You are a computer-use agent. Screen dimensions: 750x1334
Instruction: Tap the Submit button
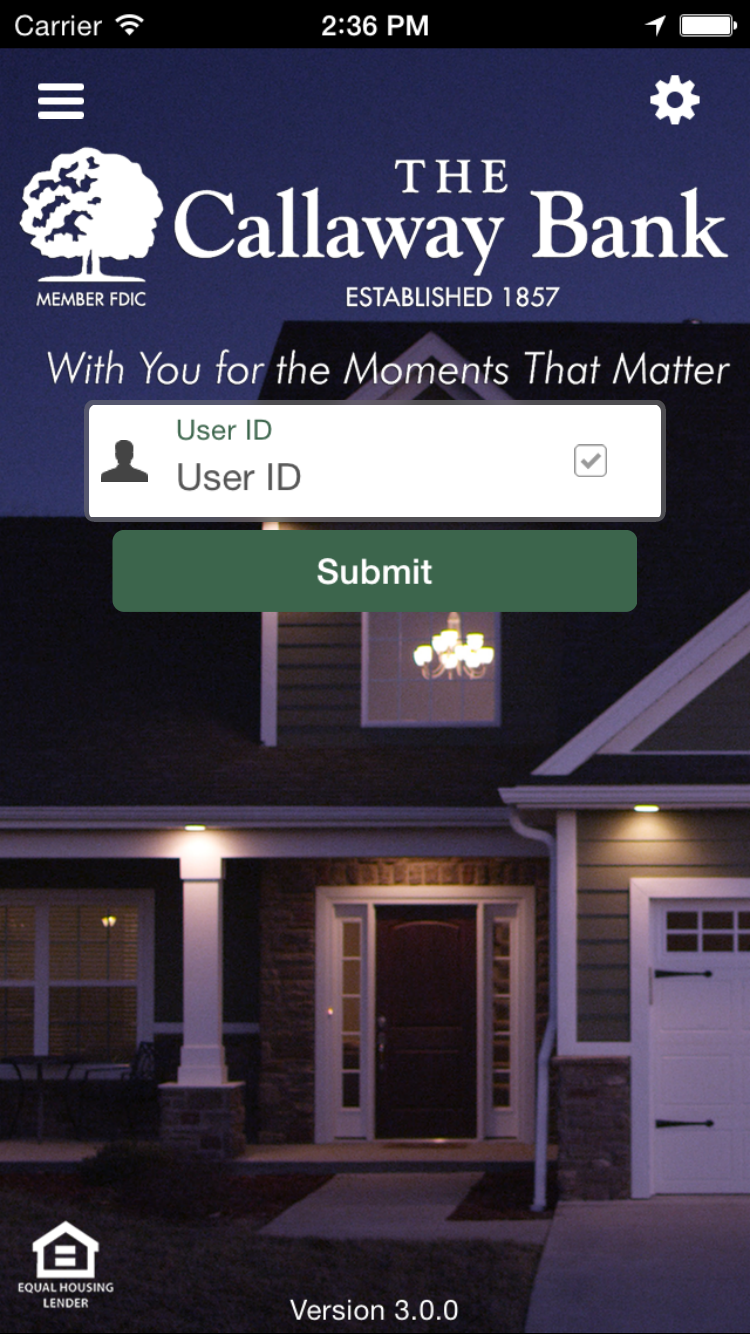click(374, 571)
